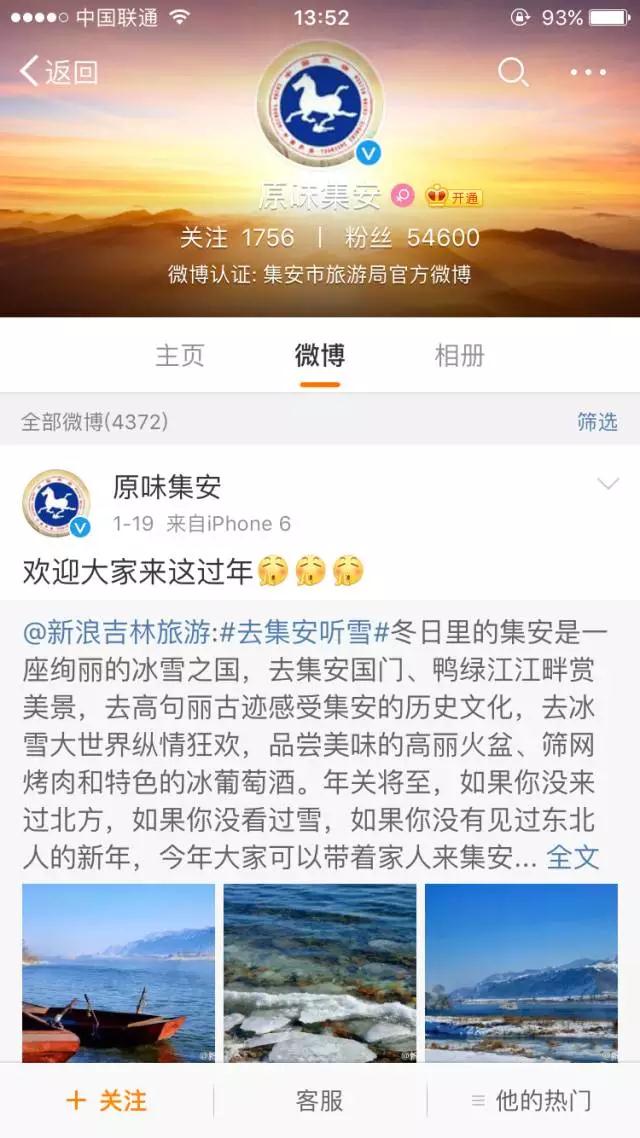
Task: Open the 关注 1756 following list
Action: [x=237, y=238]
